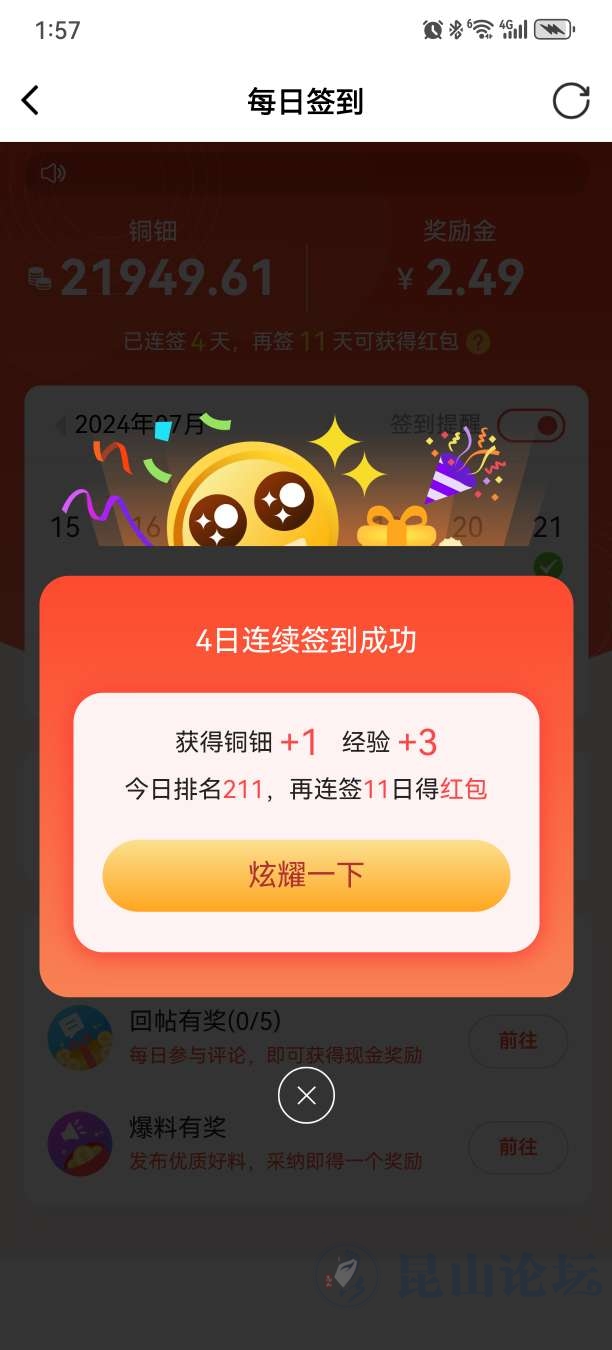The height and width of the screenshot is (1350, 612).
Task: Open the red packet help question mark
Action: click(479, 342)
